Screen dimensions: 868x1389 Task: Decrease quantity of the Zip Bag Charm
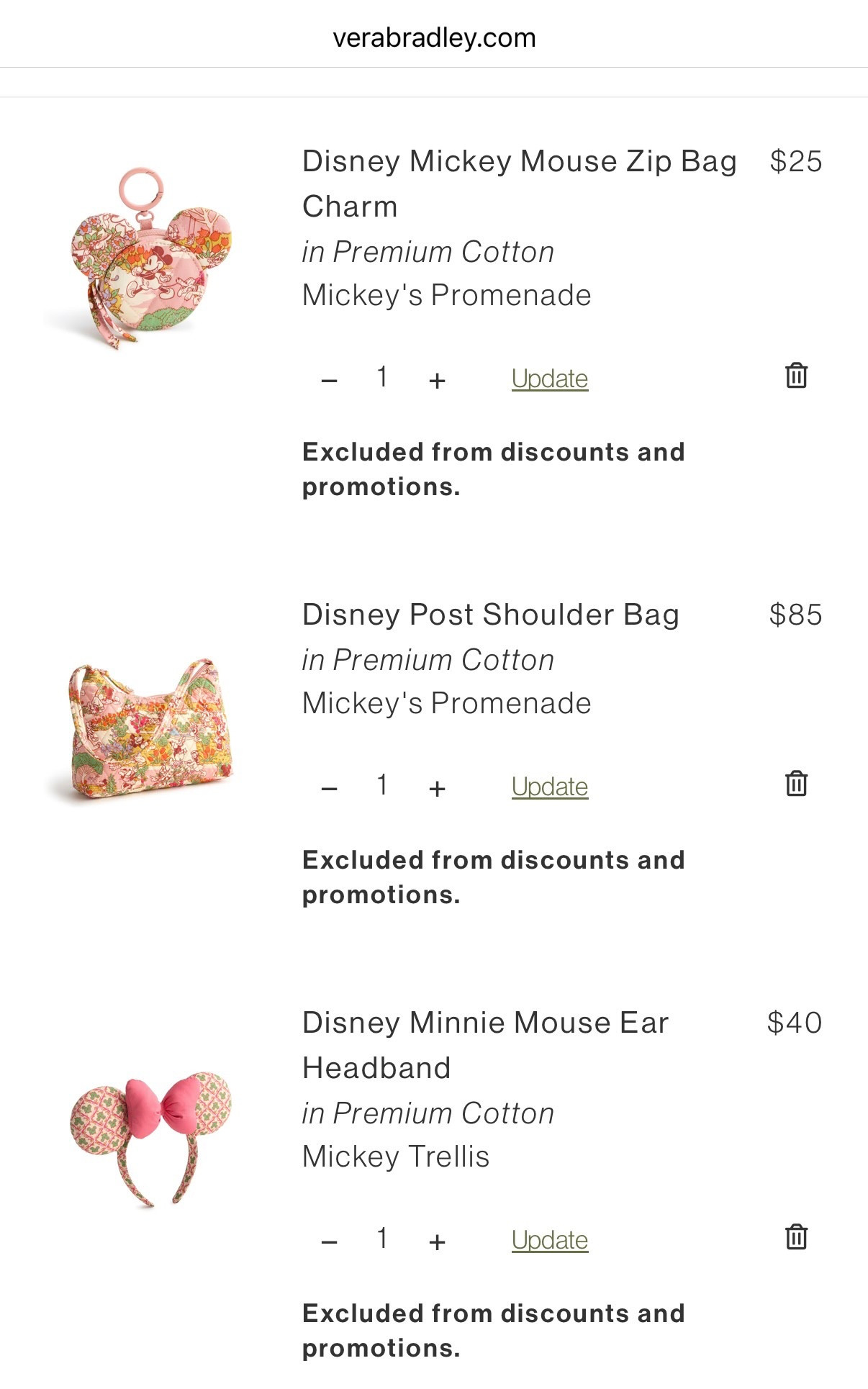tap(328, 379)
